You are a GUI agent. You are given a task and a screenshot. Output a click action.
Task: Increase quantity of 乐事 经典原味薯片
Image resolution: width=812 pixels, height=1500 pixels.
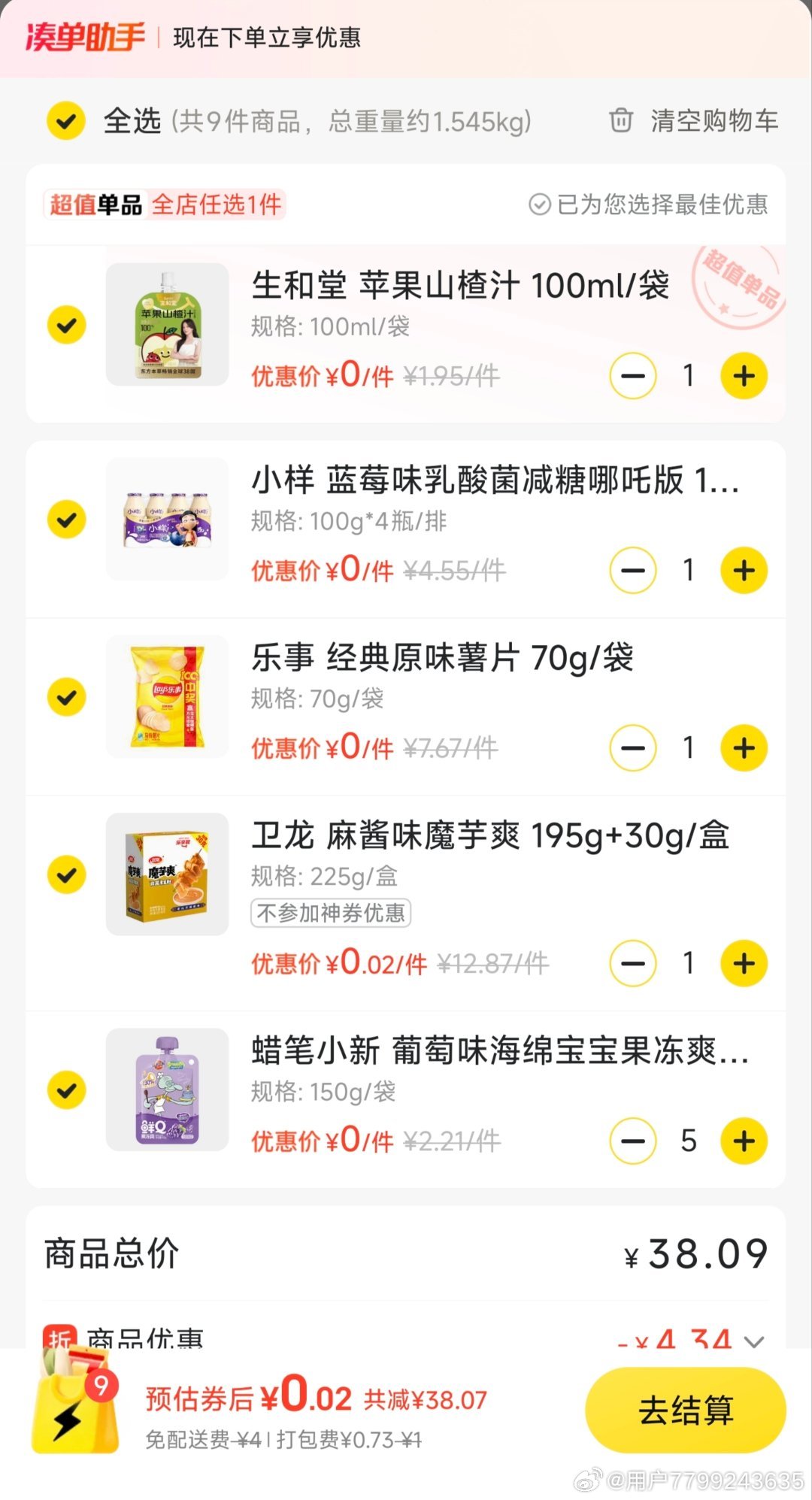click(744, 748)
